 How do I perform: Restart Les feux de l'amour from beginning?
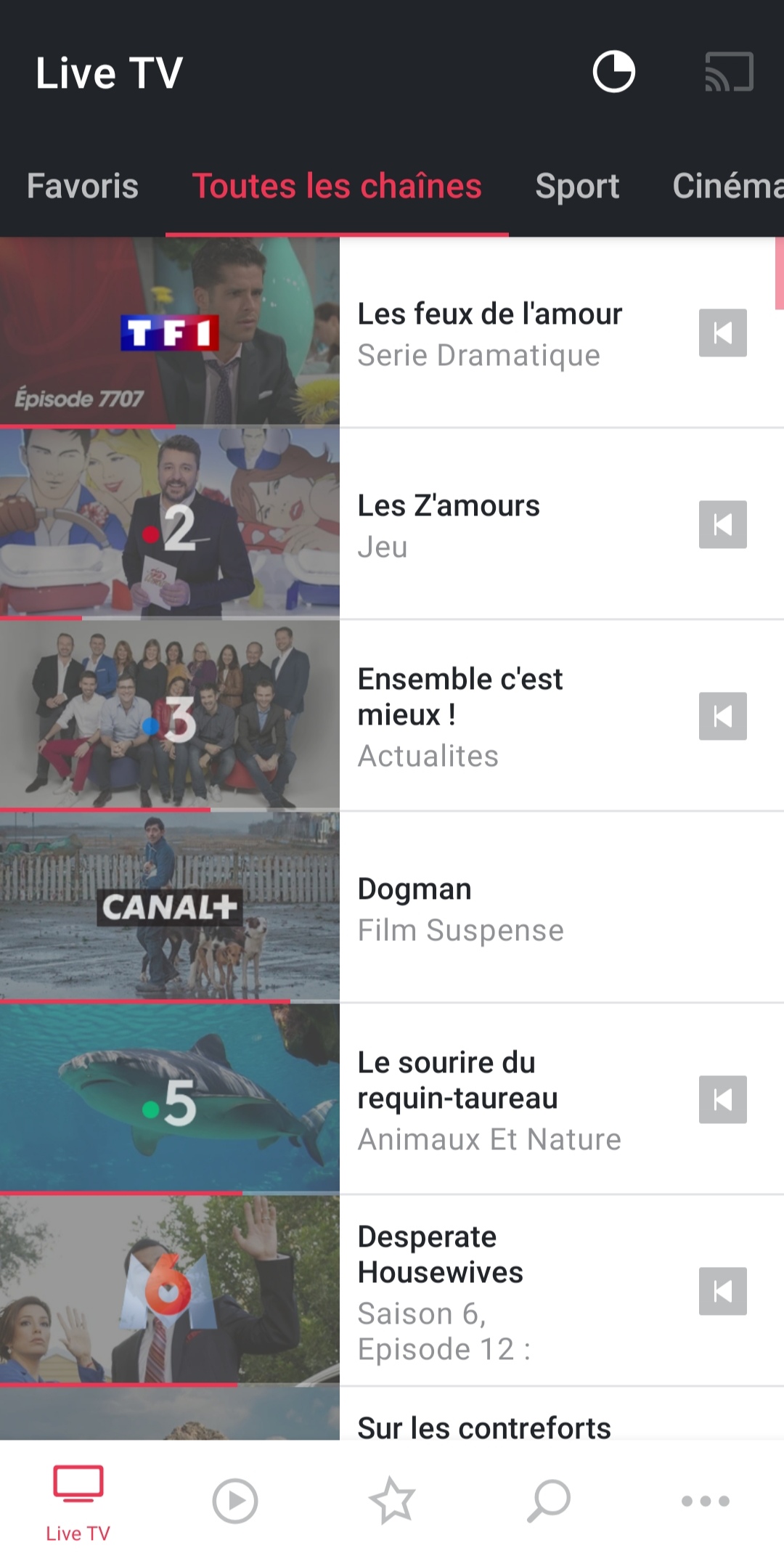(722, 333)
